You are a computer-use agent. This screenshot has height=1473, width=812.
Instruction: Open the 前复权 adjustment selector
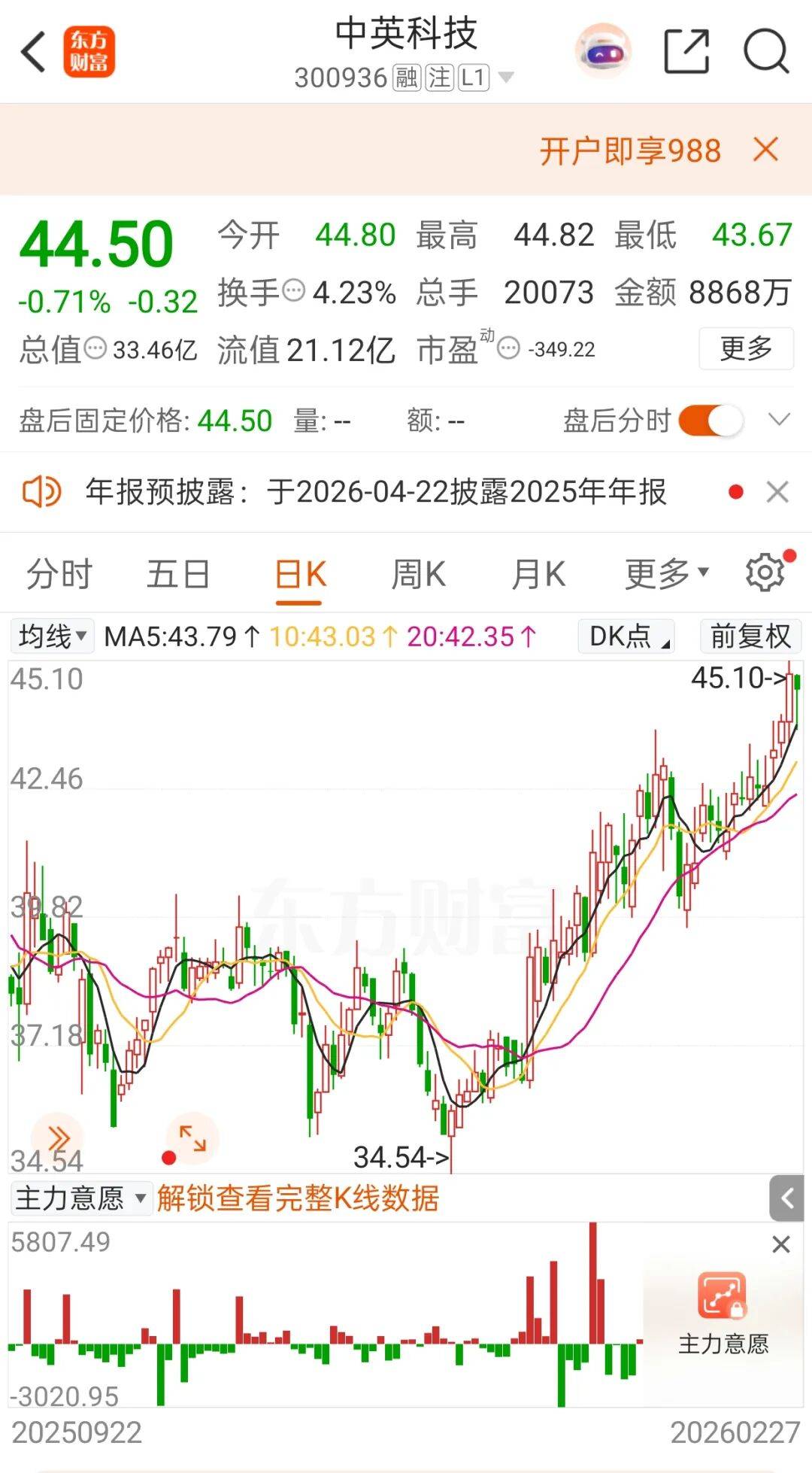click(x=750, y=636)
